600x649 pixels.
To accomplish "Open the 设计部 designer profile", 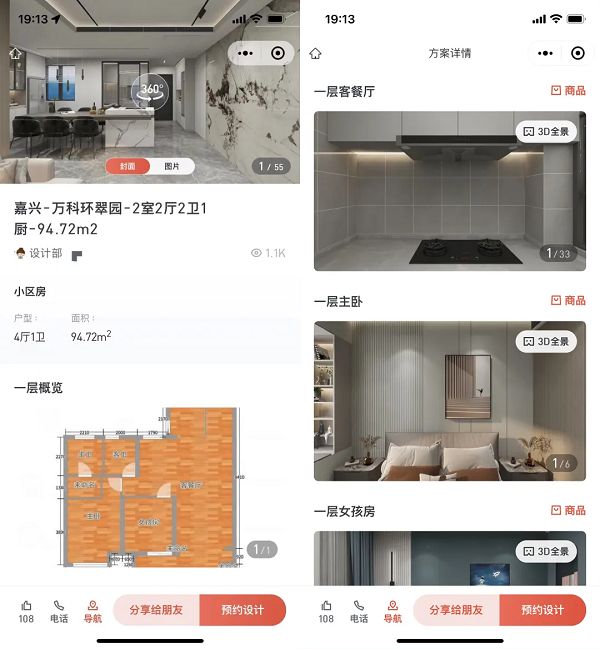I will [40, 253].
